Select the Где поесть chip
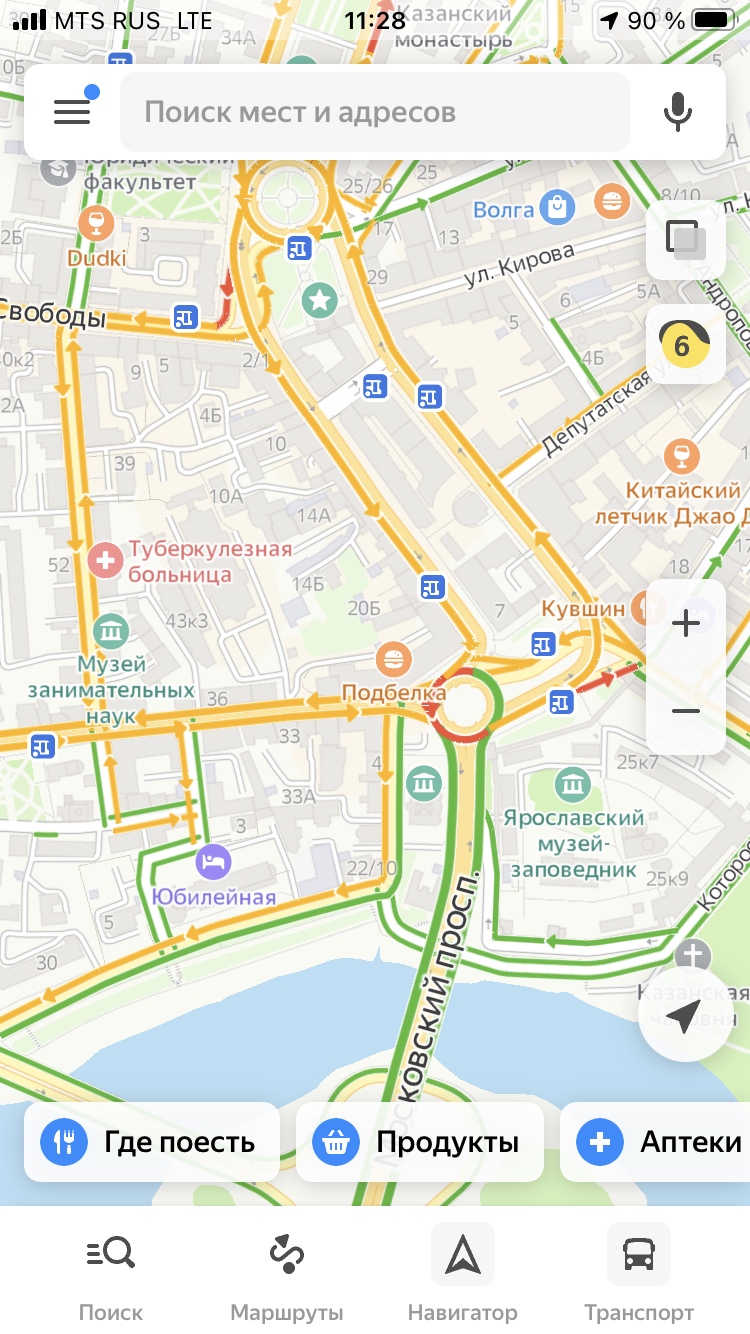Image resolution: width=750 pixels, height=1334 pixels. click(151, 1142)
